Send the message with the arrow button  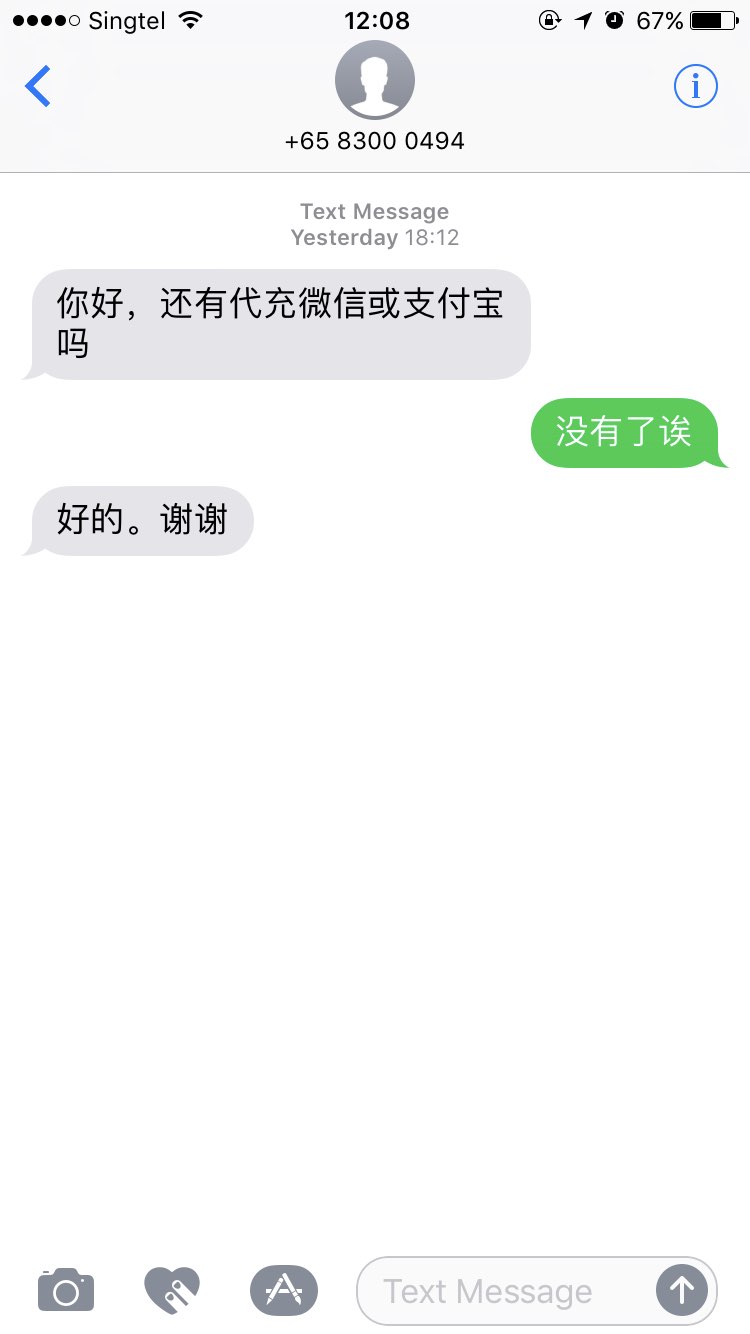[x=682, y=1291]
